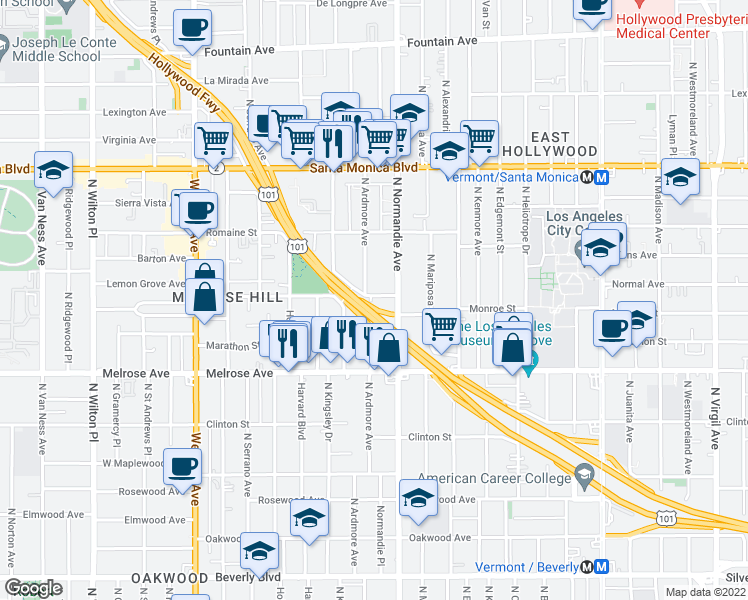Viewport: 748px width, 600px height.
Task: Open the shopping cart marker right of N Alexandria
Action: click(x=479, y=141)
